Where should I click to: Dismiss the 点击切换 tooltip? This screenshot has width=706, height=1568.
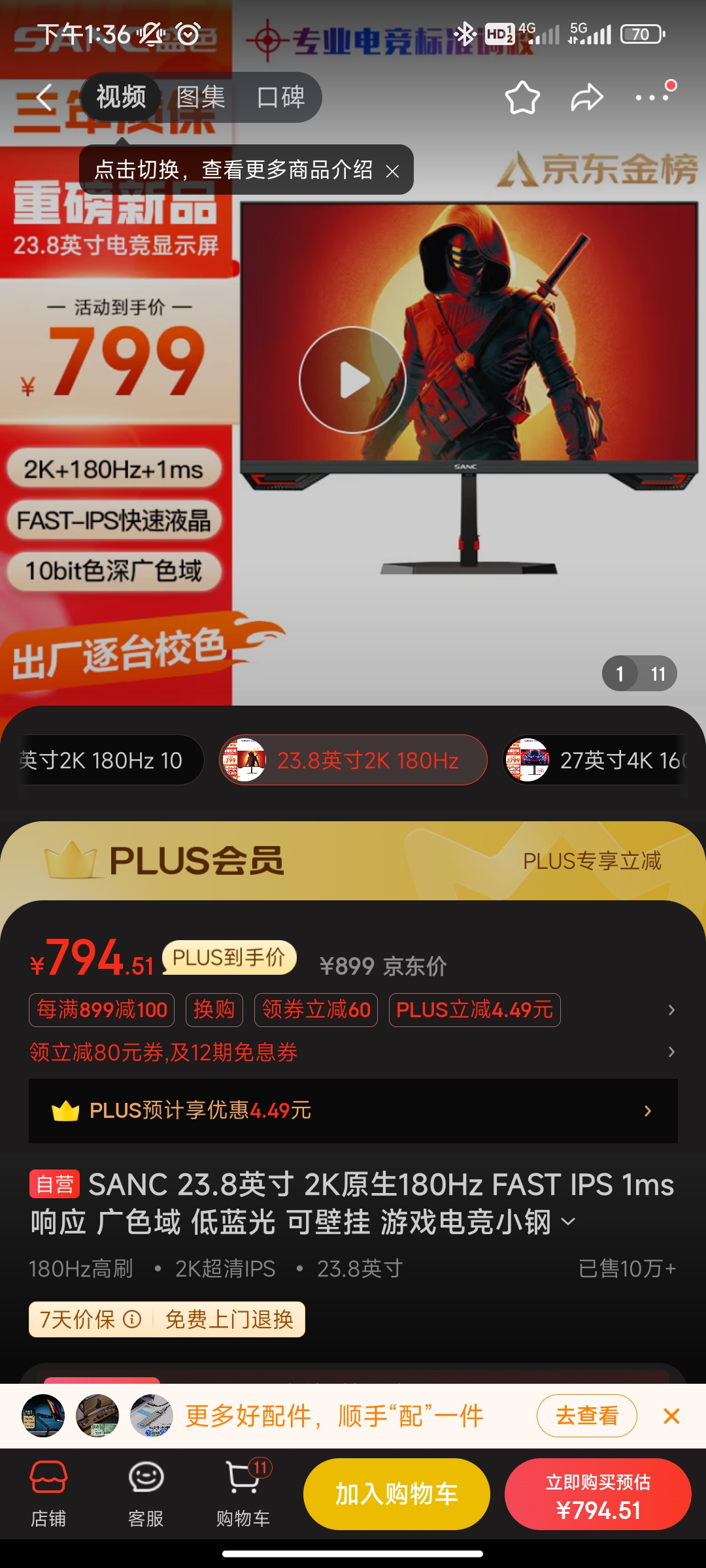[x=392, y=171]
